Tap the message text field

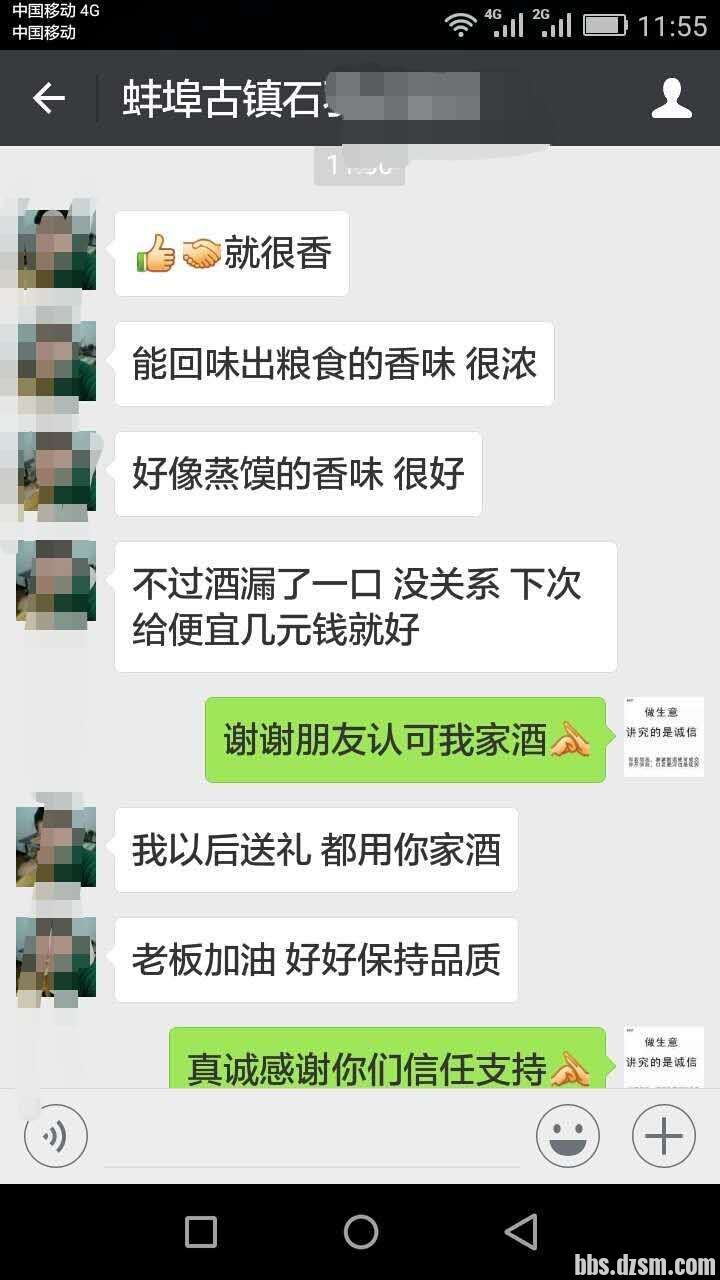click(312, 1138)
